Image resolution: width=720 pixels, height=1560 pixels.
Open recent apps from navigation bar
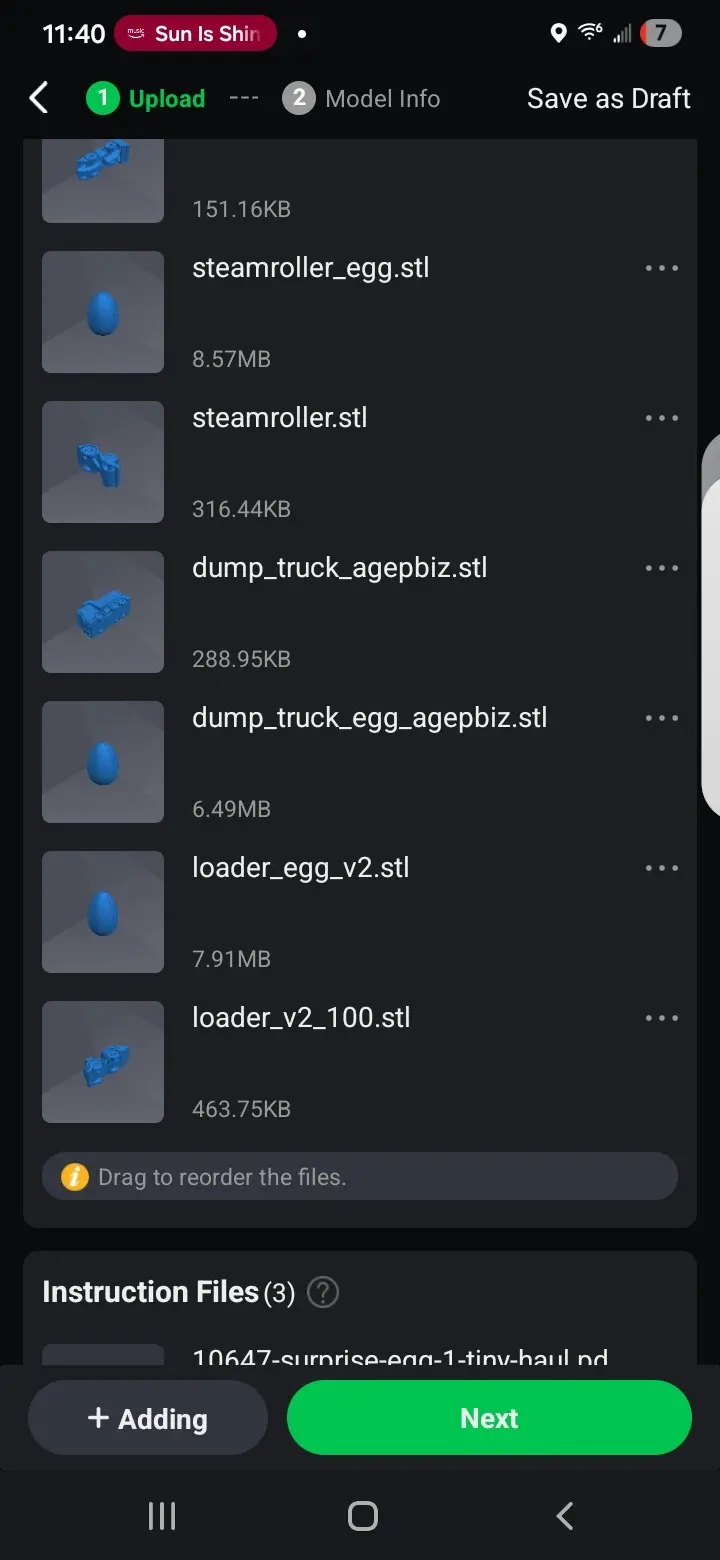pos(161,1516)
